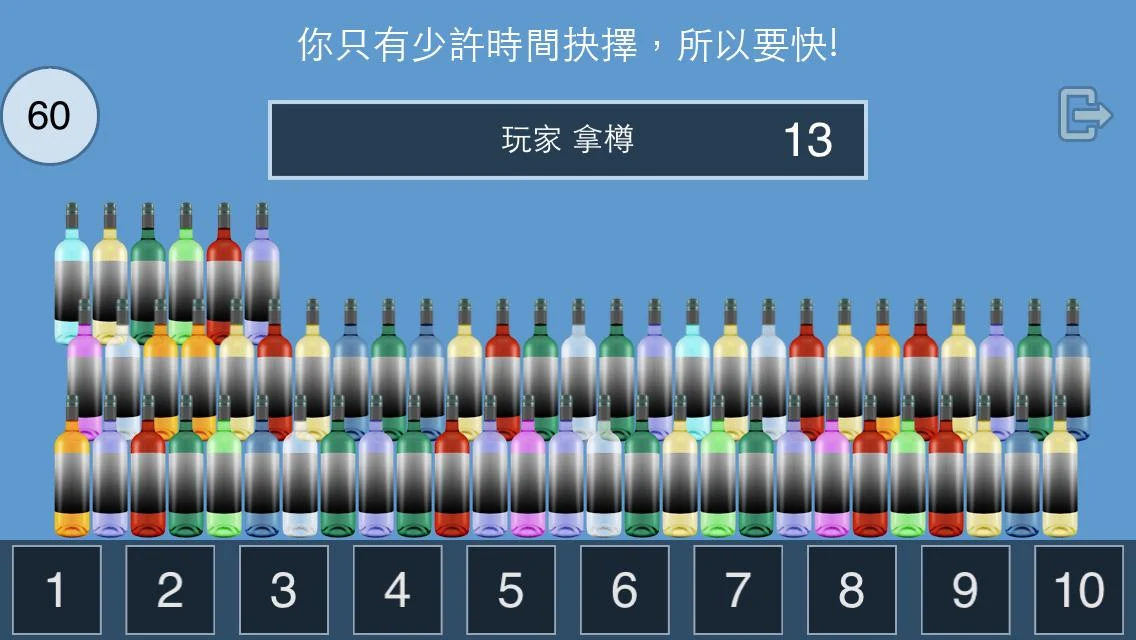This screenshot has width=1136, height=640.
Task: Choose number 3 button
Action: [284, 590]
